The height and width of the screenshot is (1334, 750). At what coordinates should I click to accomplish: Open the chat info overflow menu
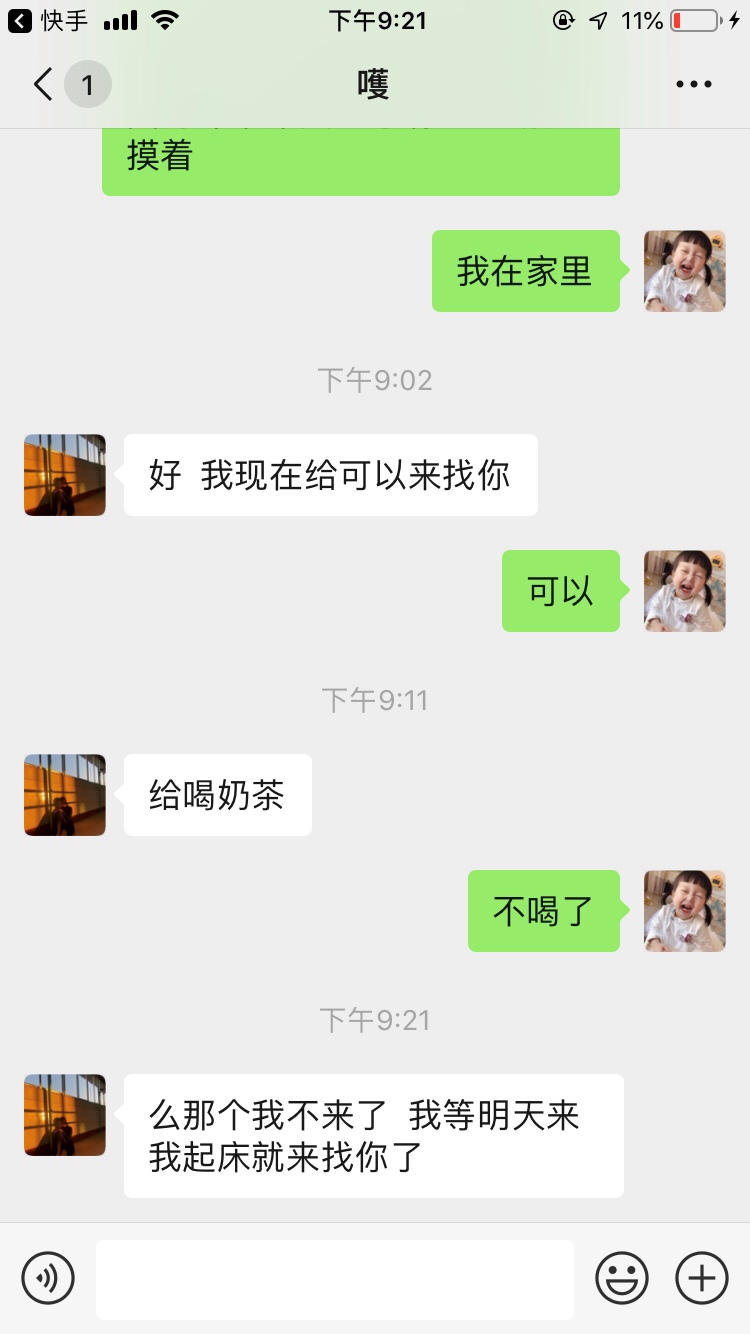coord(693,85)
